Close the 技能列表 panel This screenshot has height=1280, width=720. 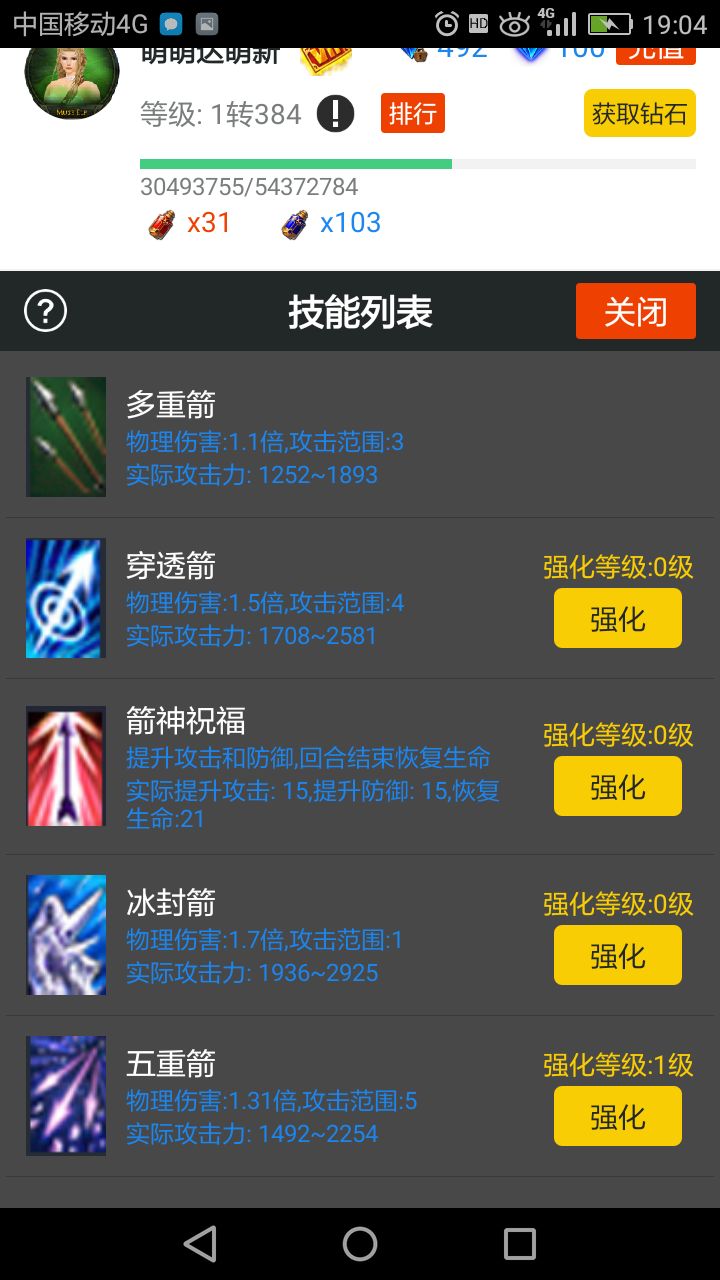pos(635,311)
